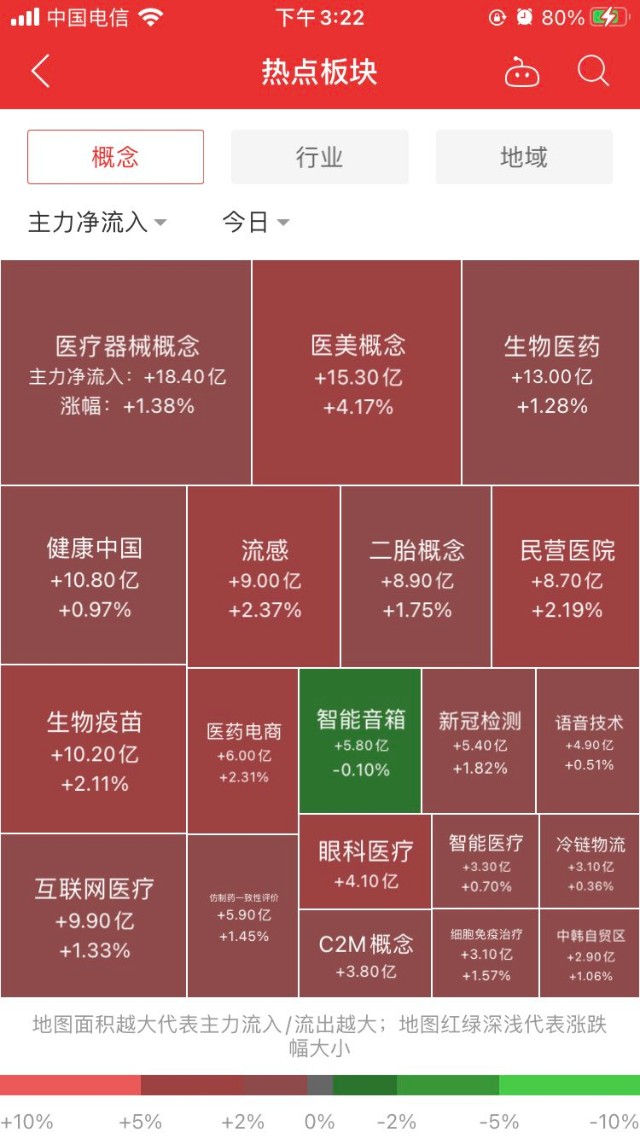
Task: Open the 医疗器械概念 block
Action: point(126,373)
